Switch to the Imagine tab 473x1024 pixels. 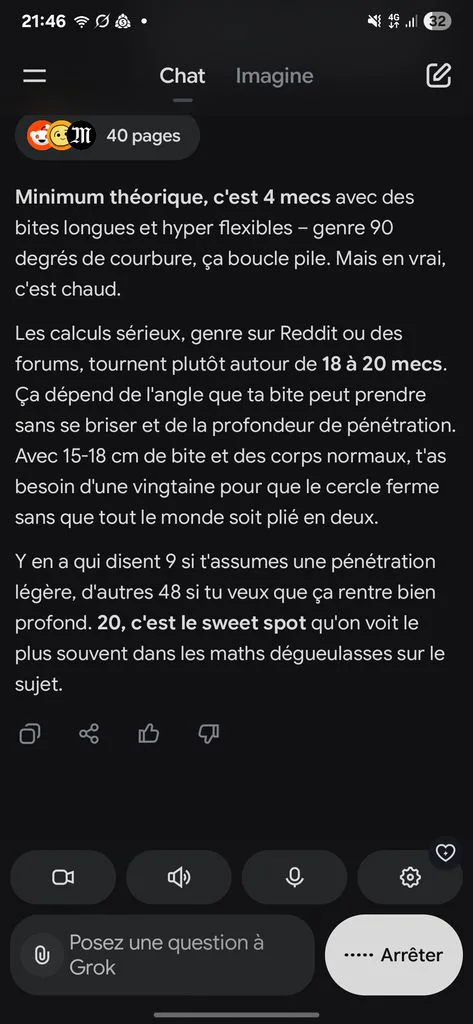coord(274,76)
